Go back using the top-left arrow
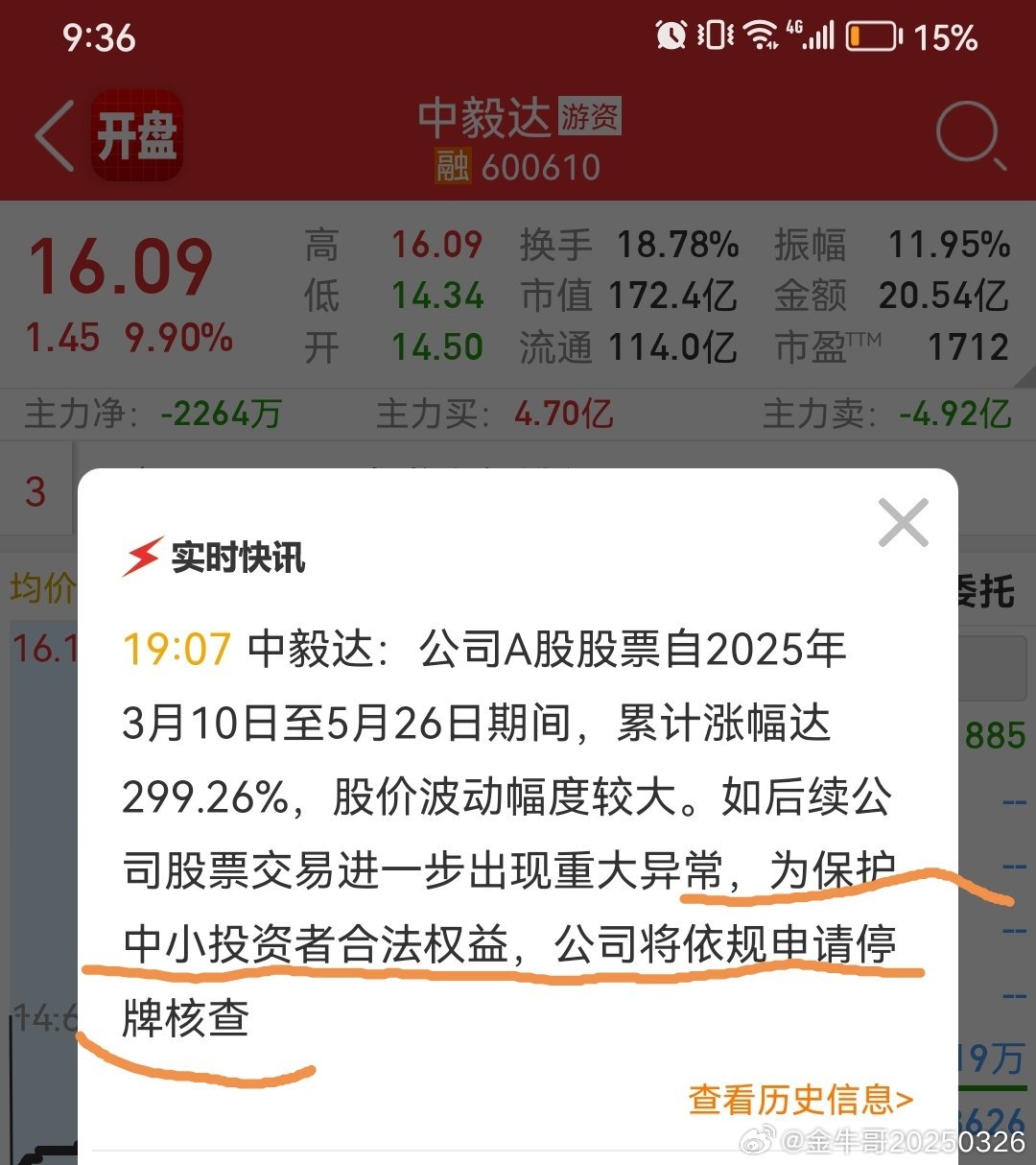This screenshot has height=1165, width=1036. click(x=56, y=136)
